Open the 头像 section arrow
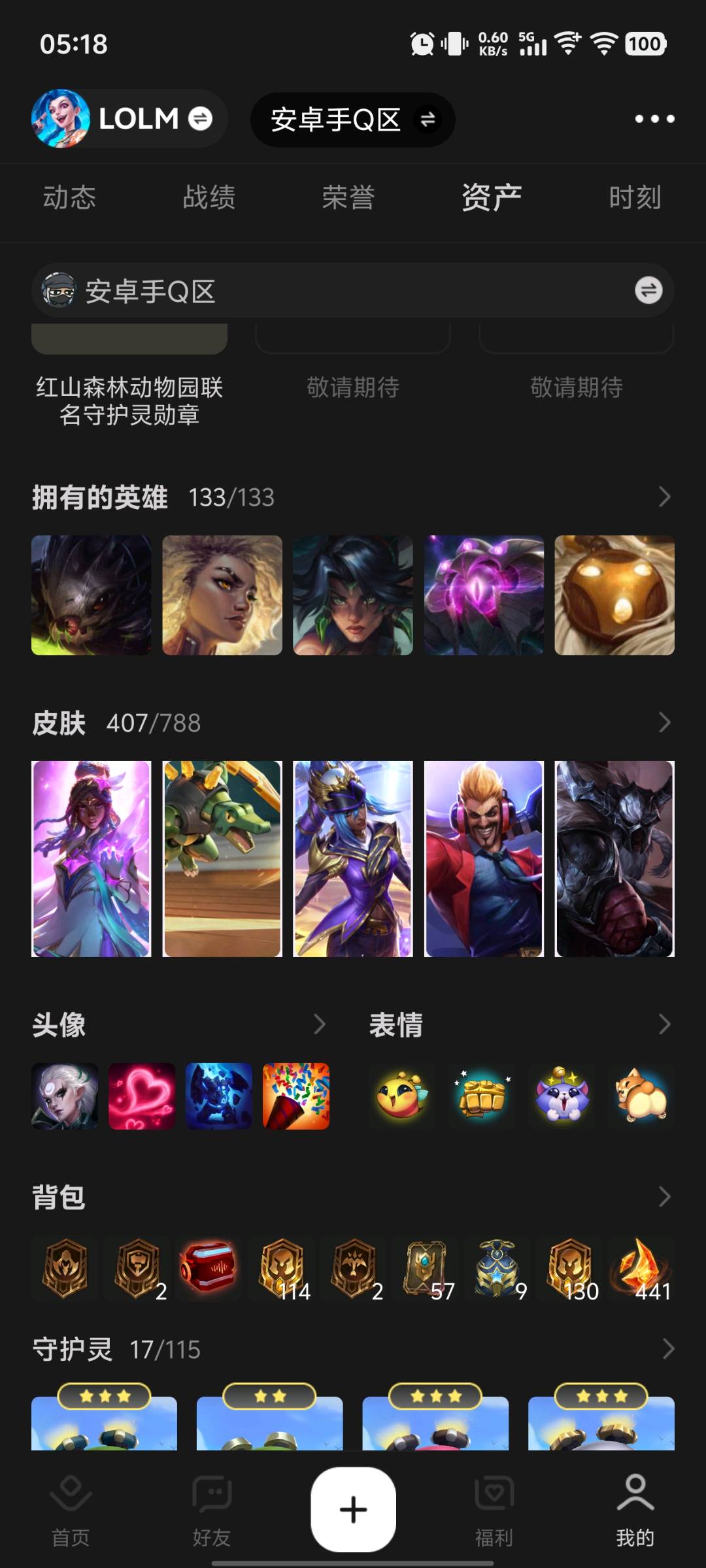This screenshot has height=1568, width=706. pos(319,1024)
